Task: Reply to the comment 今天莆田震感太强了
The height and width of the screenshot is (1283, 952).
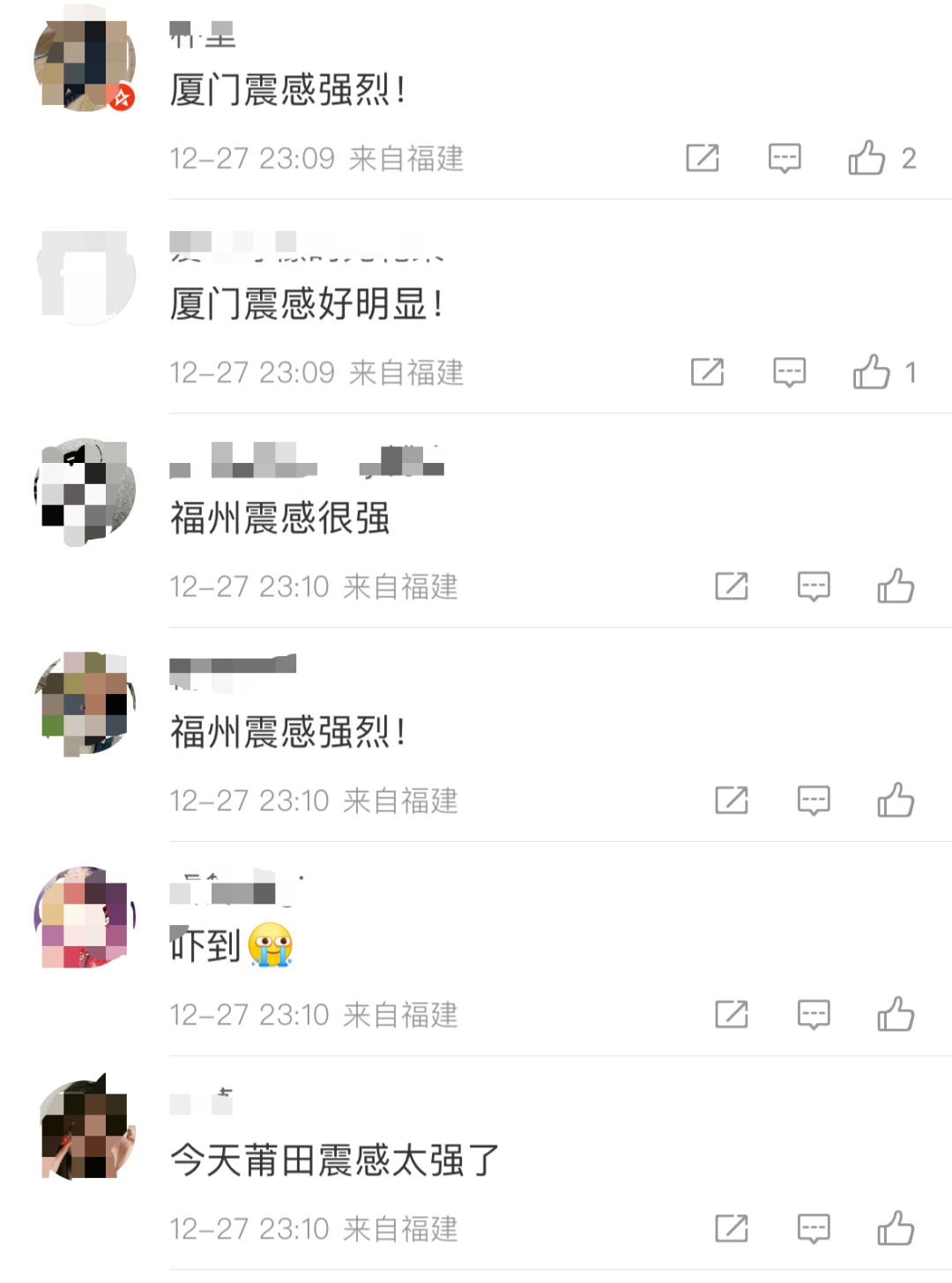Action: pos(813,1228)
